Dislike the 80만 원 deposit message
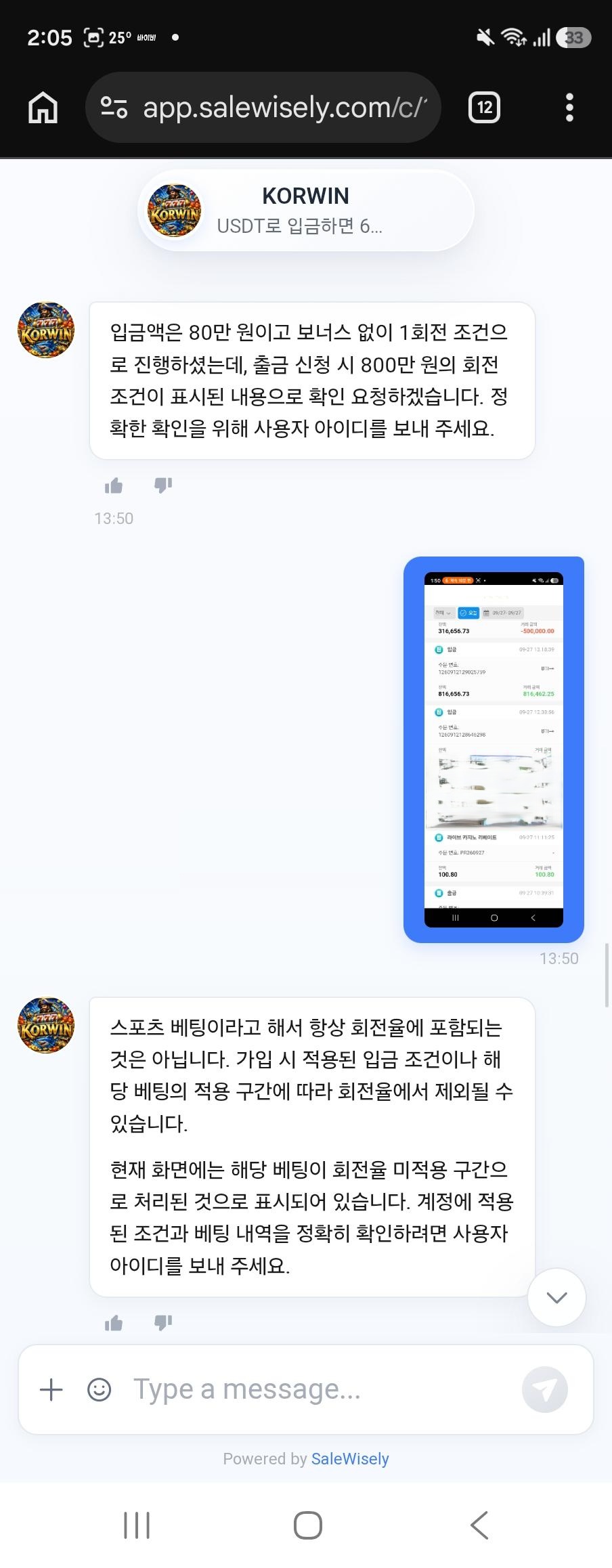This screenshot has width=612, height=1568. 163,485
